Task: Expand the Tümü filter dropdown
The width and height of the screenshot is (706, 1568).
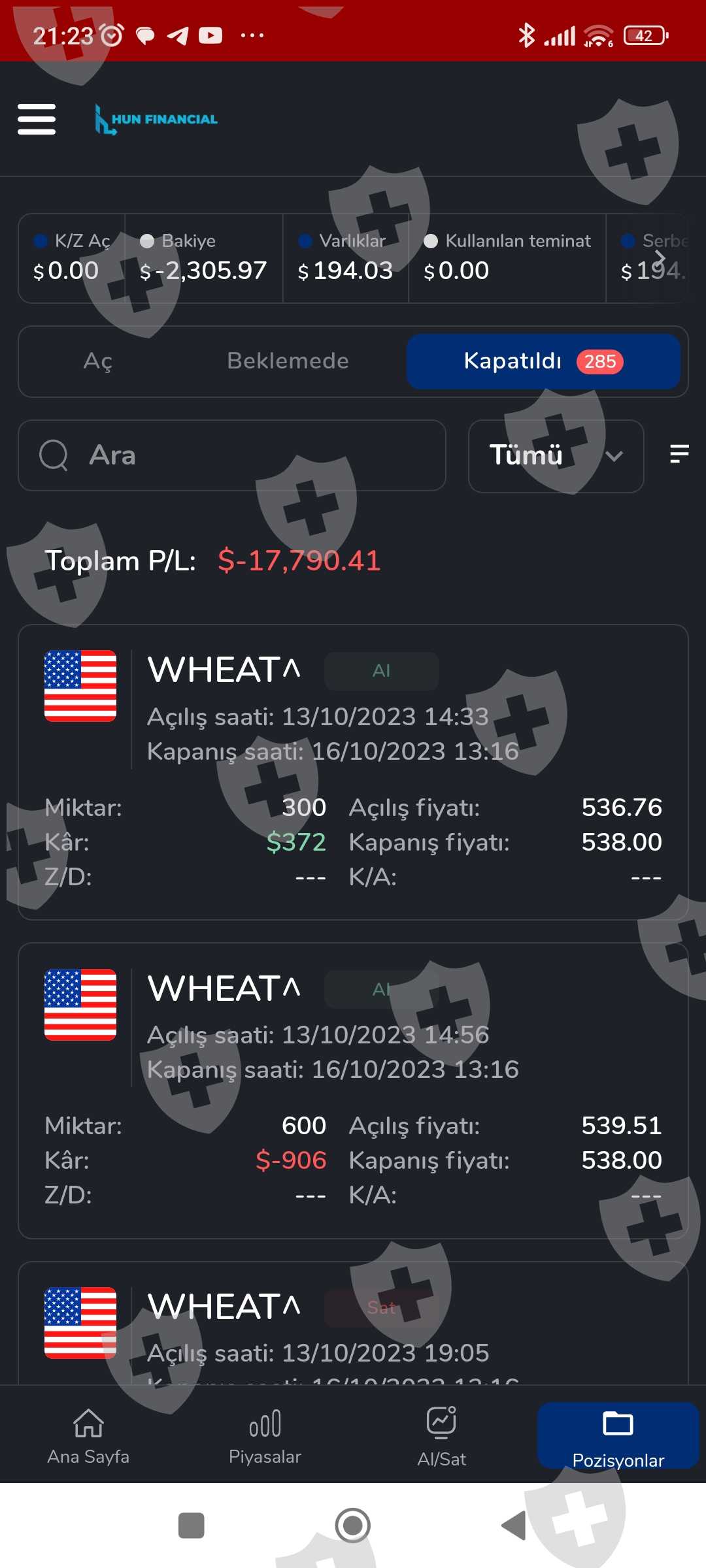Action: pos(556,455)
